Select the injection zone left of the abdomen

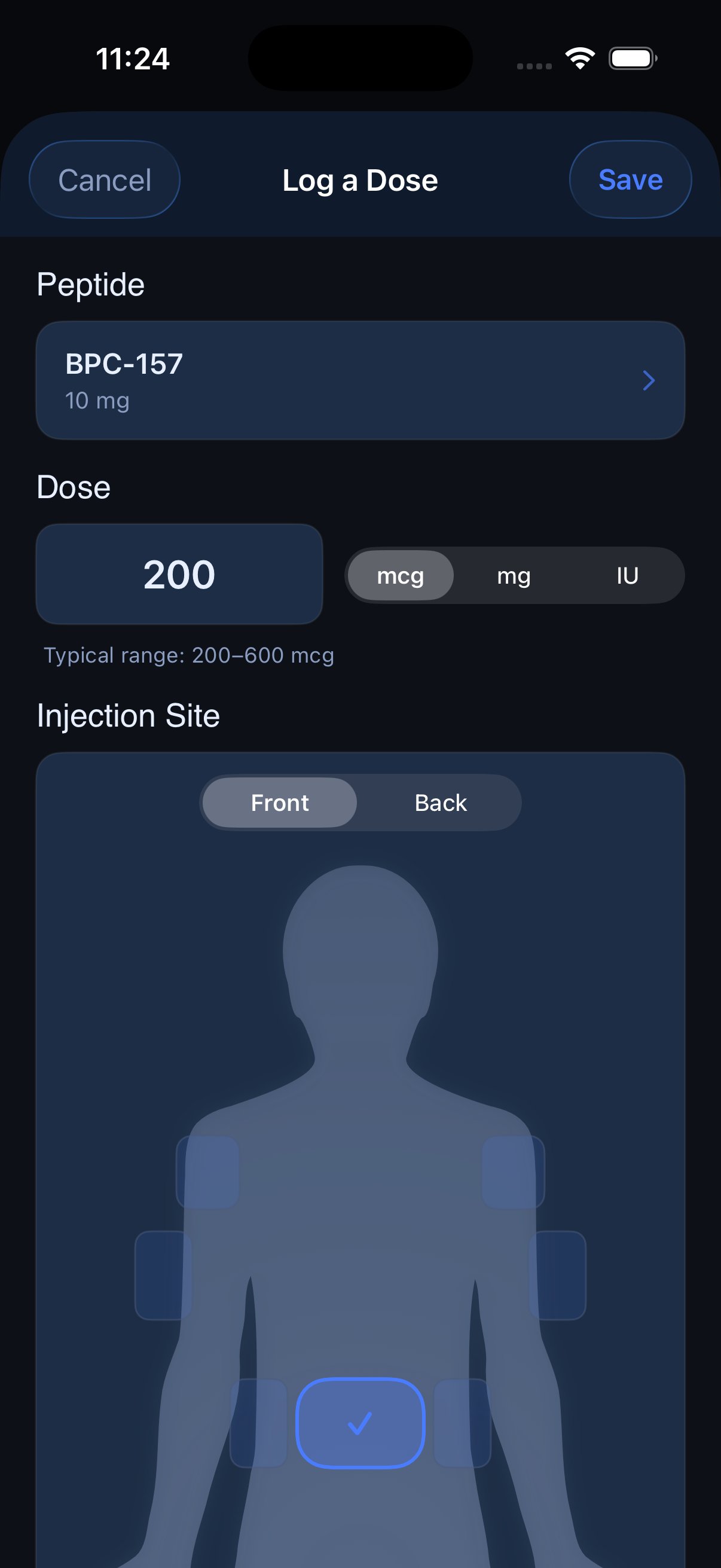point(259,1424)
